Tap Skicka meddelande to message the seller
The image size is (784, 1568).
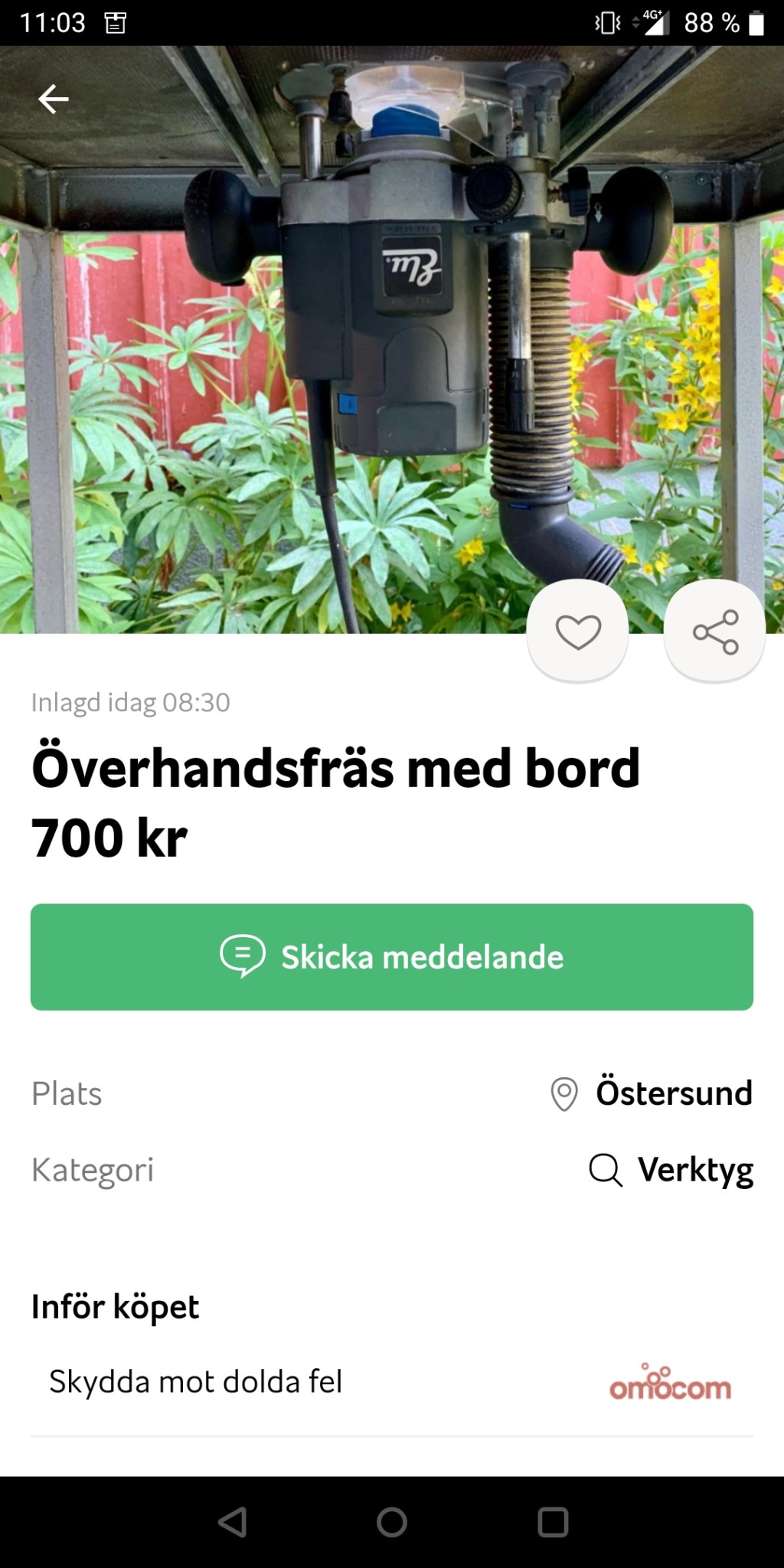(x=392, y=957)
